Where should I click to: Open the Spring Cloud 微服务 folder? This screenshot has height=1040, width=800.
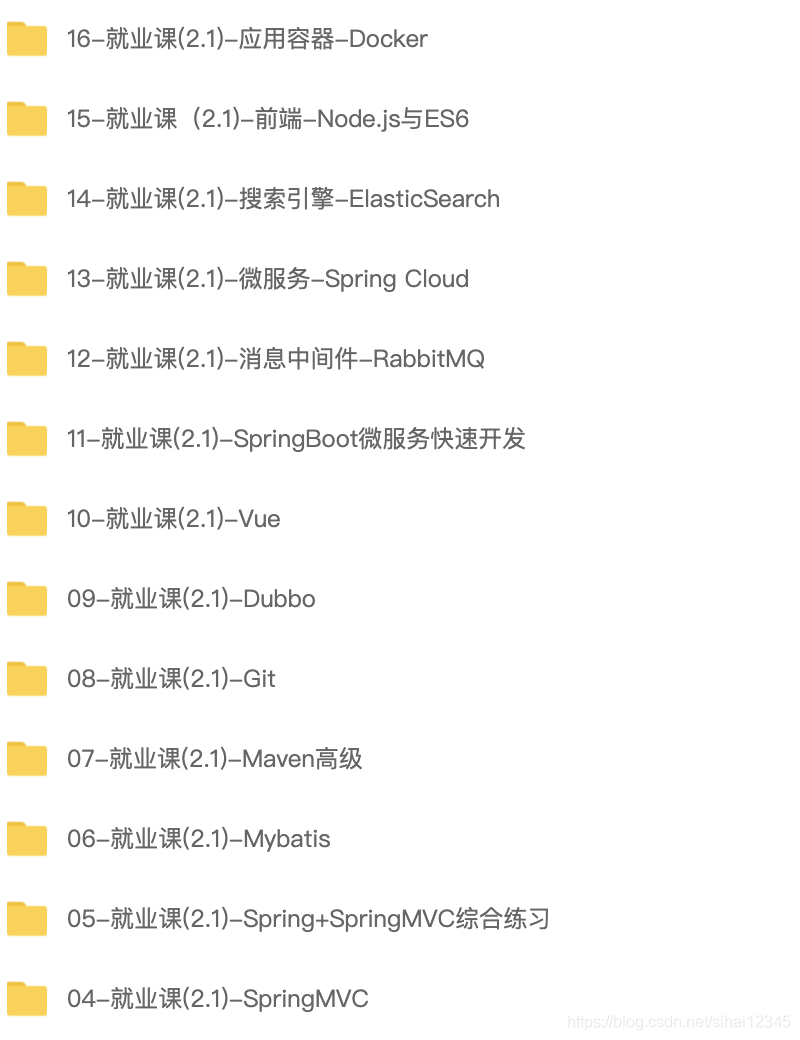(x=267, y=279)
